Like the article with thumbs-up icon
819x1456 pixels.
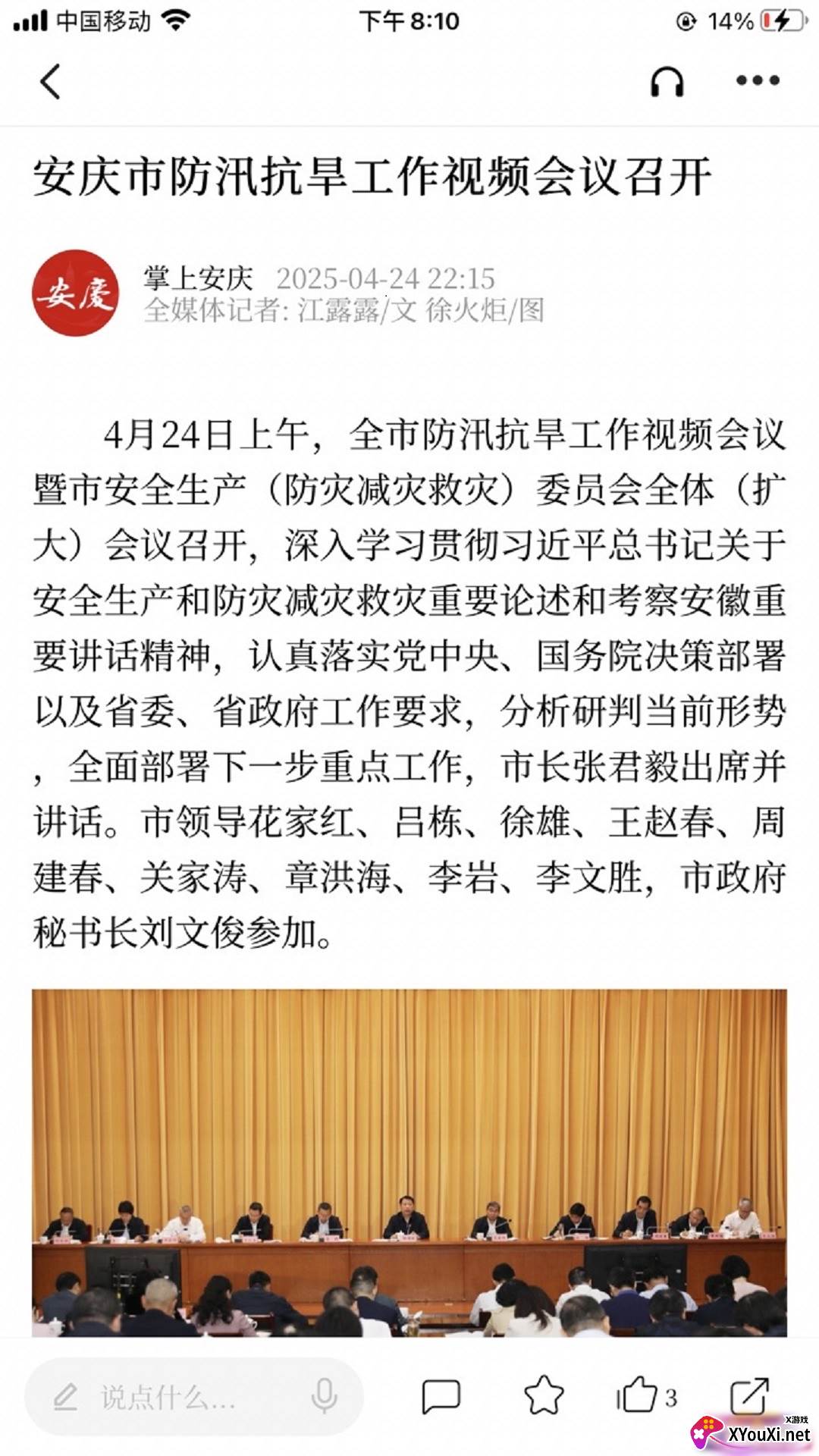(x=637, y=1397)
